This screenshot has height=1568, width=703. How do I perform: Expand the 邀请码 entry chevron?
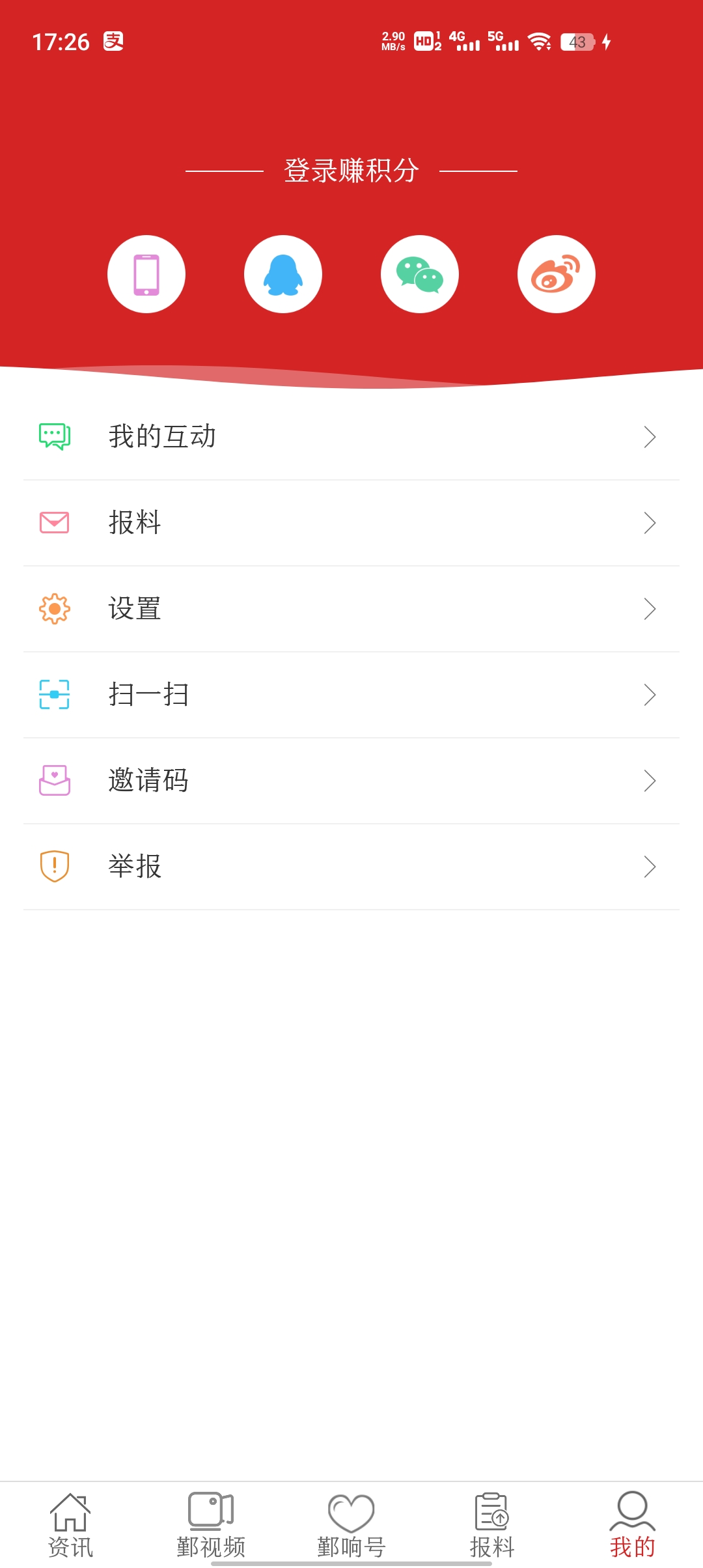[x=650, y=781]
